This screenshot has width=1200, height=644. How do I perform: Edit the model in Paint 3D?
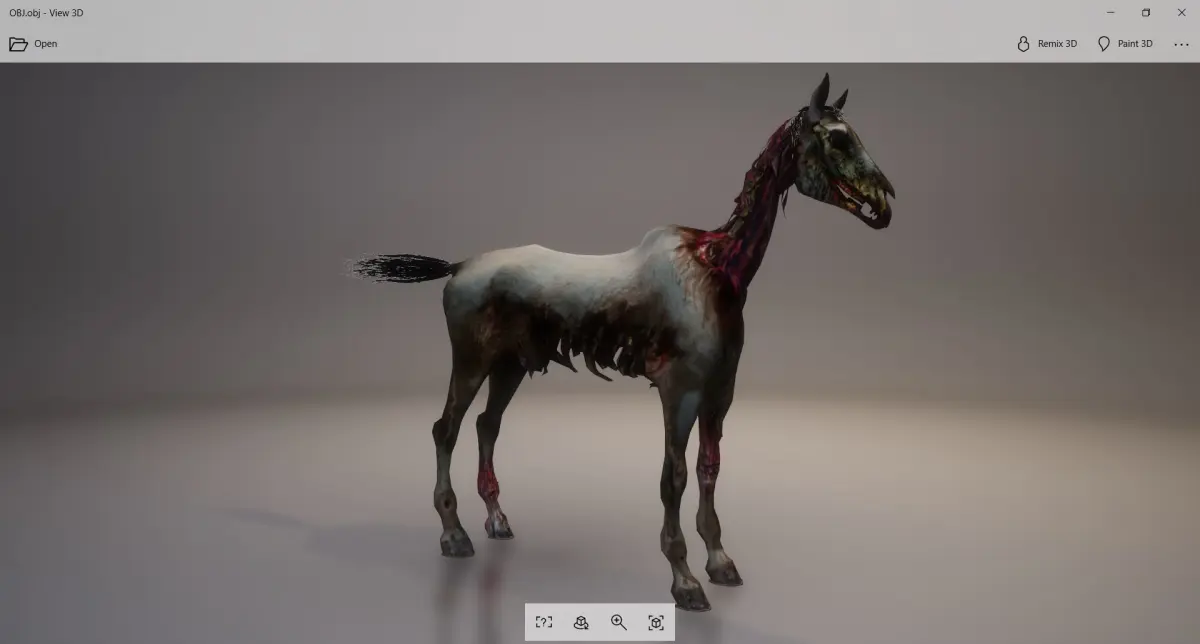[x=1125, y=44]
